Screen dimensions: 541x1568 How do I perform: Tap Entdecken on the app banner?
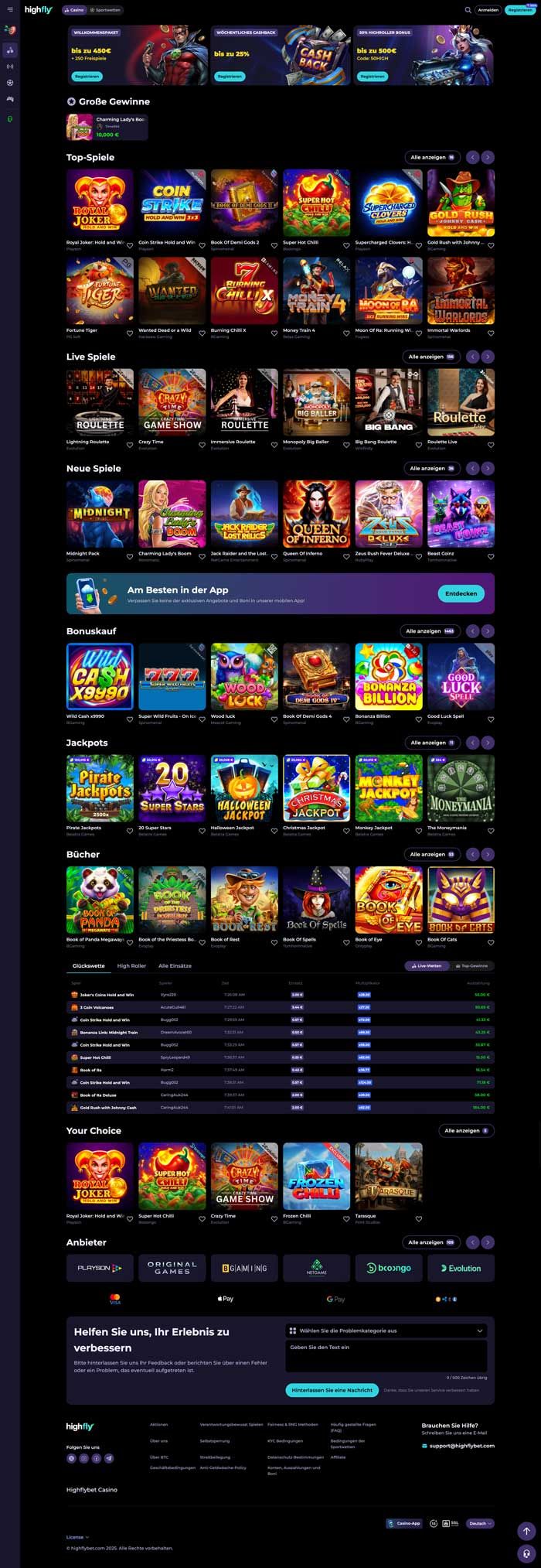[461, 593]
